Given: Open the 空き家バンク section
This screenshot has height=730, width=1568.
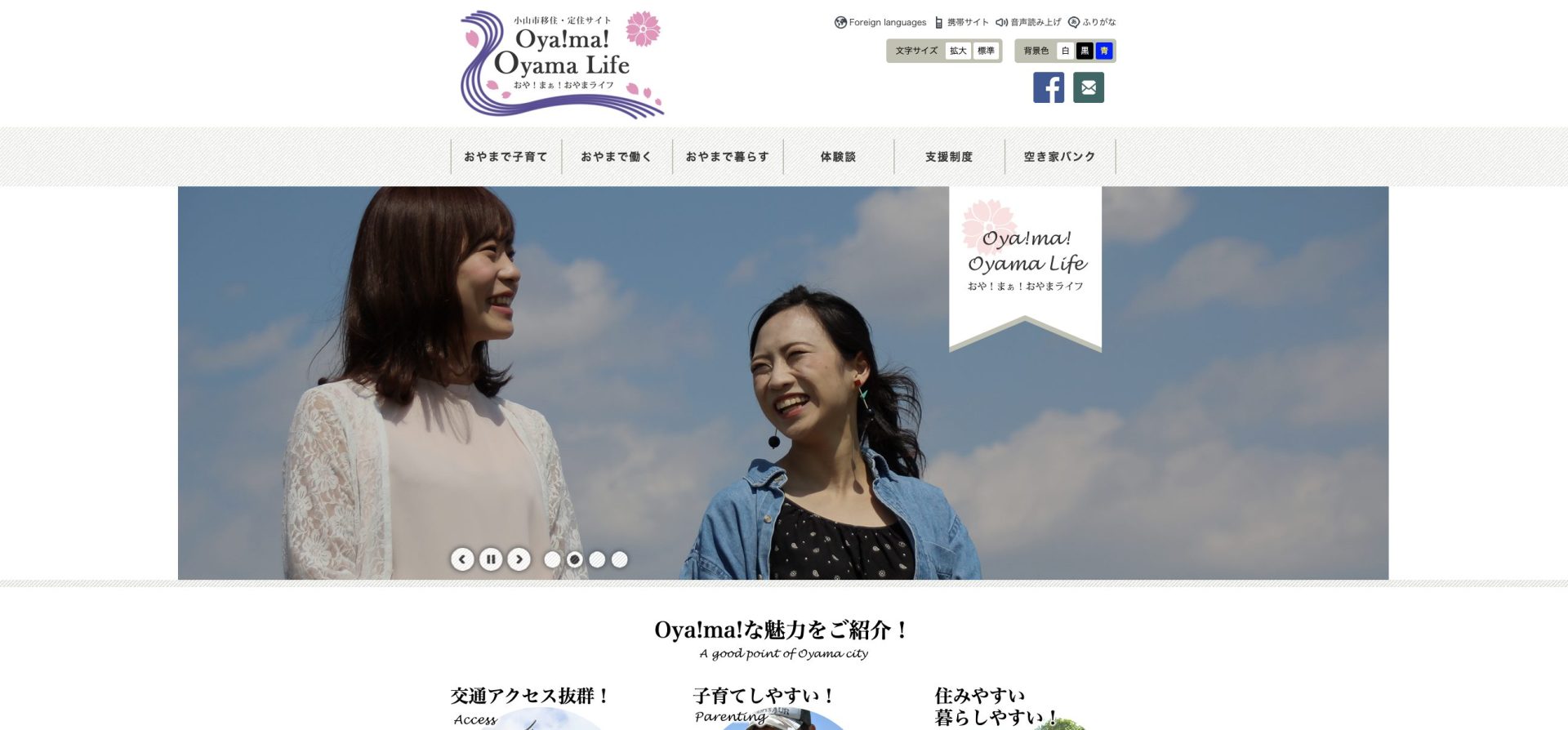Looking at the screenshot, I should [1059, 157].
